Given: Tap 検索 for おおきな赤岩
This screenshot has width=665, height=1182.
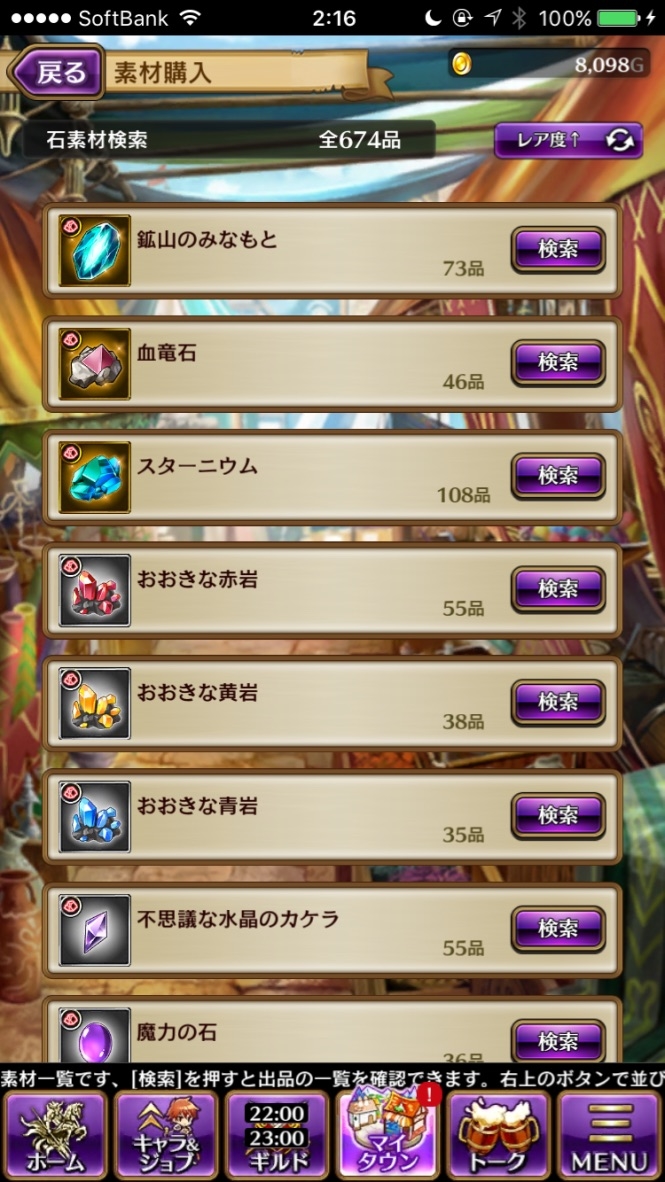Looking at the screenshot, I should [558, 589].
